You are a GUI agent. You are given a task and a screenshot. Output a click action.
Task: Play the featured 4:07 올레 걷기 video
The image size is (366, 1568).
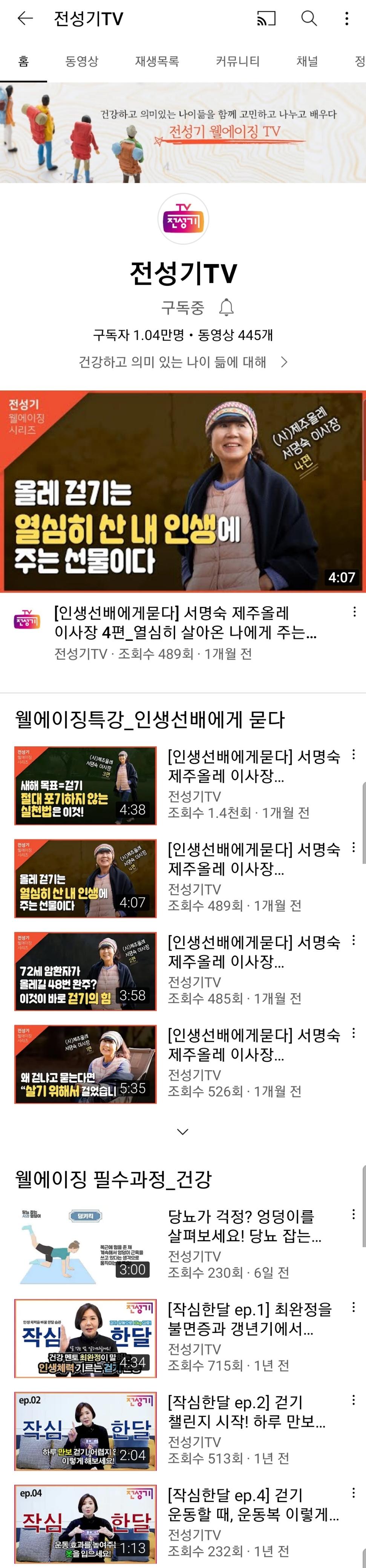tap(183, 491)
